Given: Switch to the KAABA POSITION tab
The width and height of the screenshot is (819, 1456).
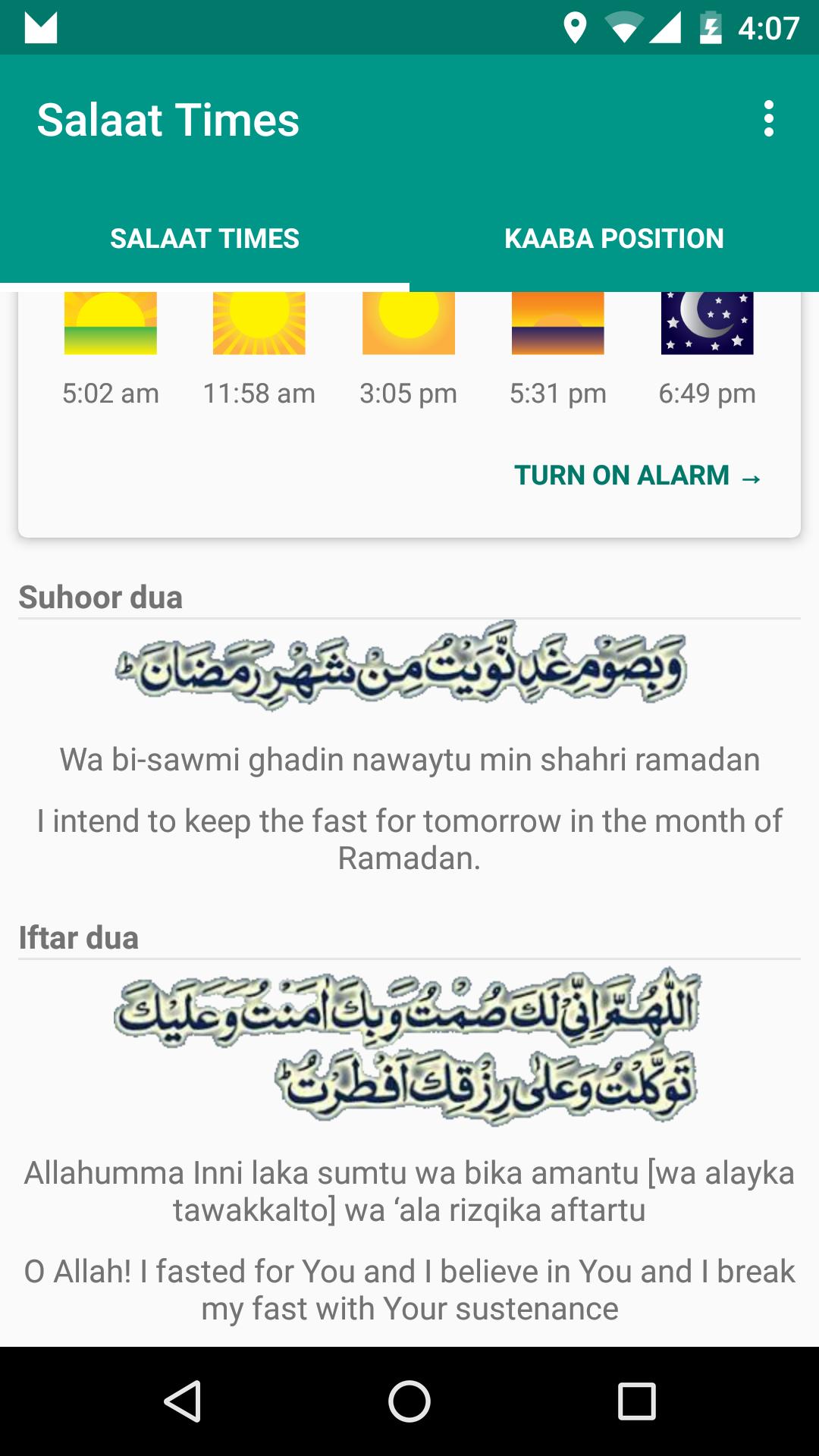Looking at the screenshot, I should (614, 237).
